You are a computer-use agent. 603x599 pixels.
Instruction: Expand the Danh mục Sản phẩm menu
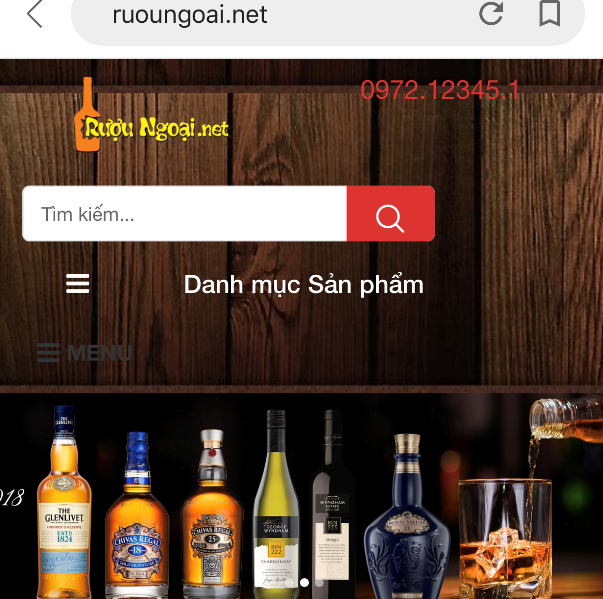click(245, 285)
